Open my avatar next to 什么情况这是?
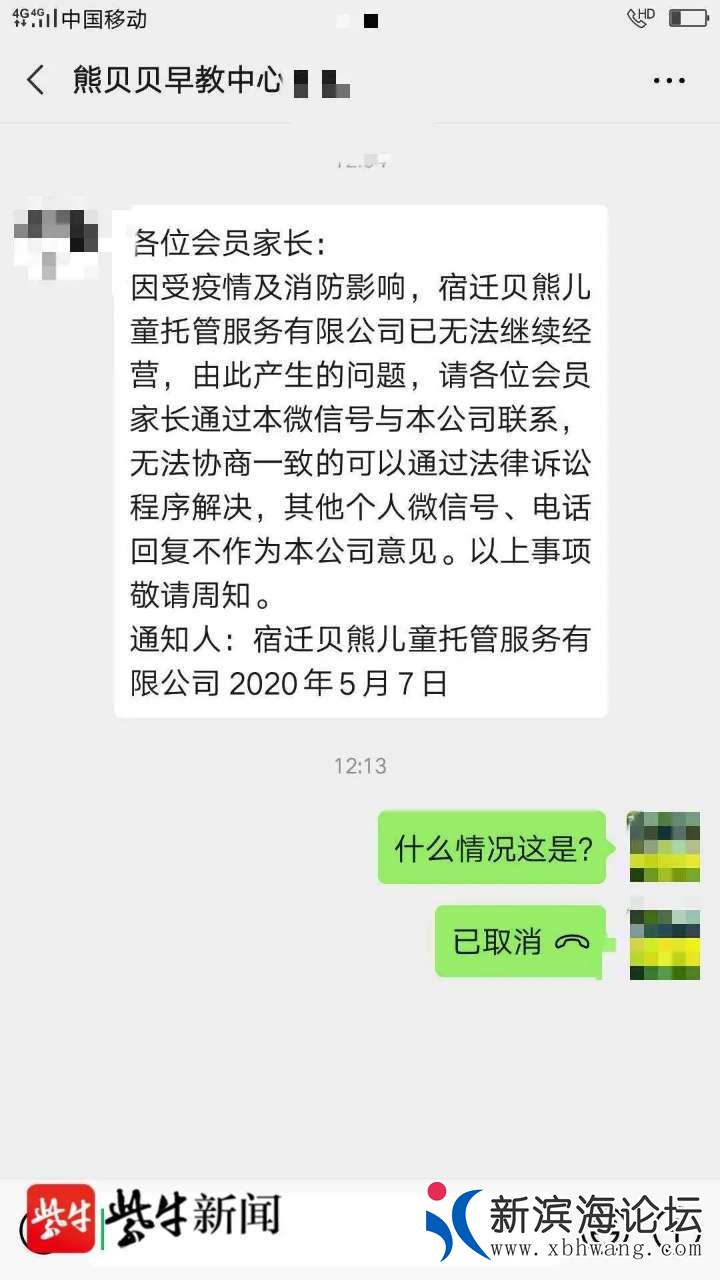Viewport: 720px width, 1280px height. (664, 847)
